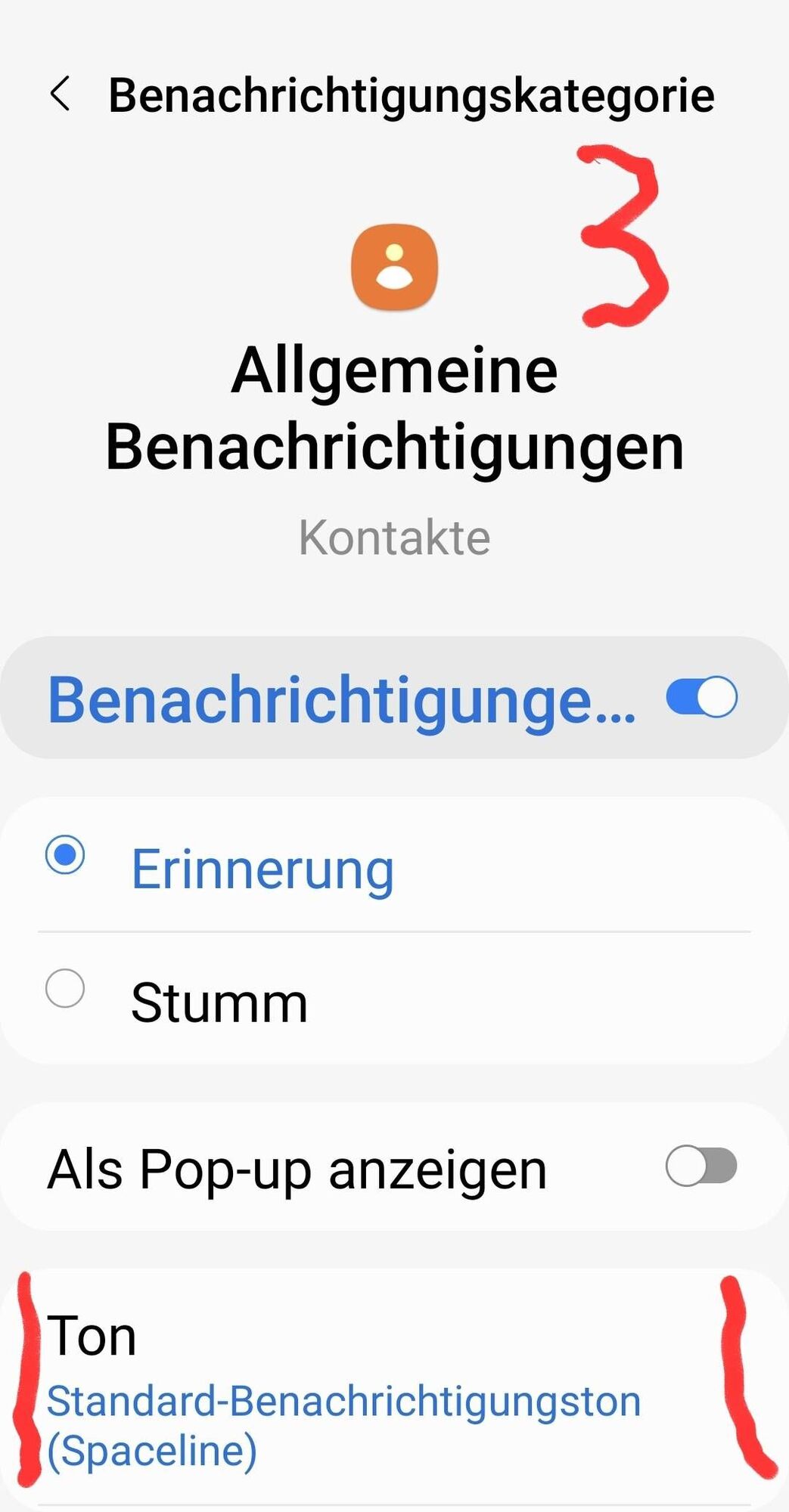Viewport: 789px width, 1512px height.
Task: Choose the Stumm option
Action: point(66,989)
